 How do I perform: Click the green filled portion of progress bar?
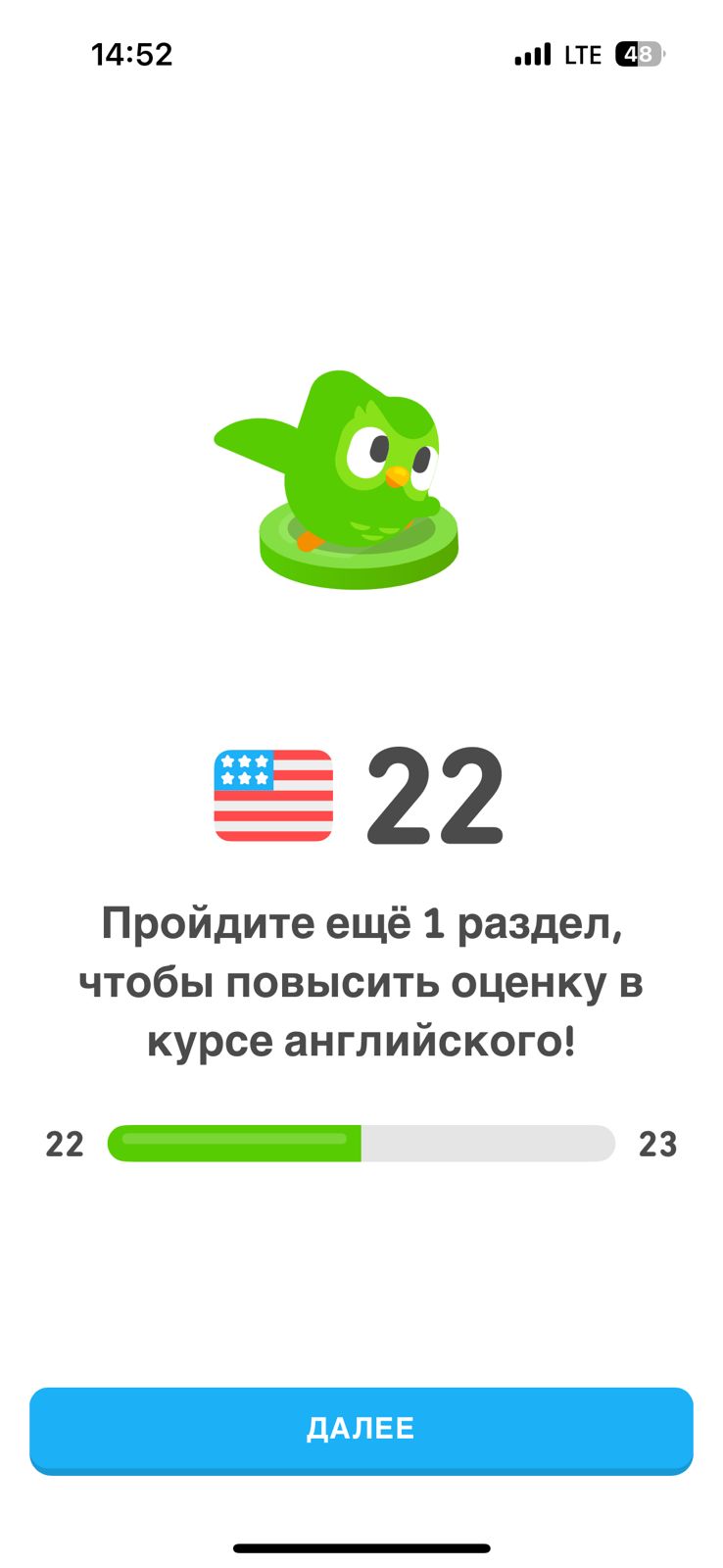(x=235, y=1143)
